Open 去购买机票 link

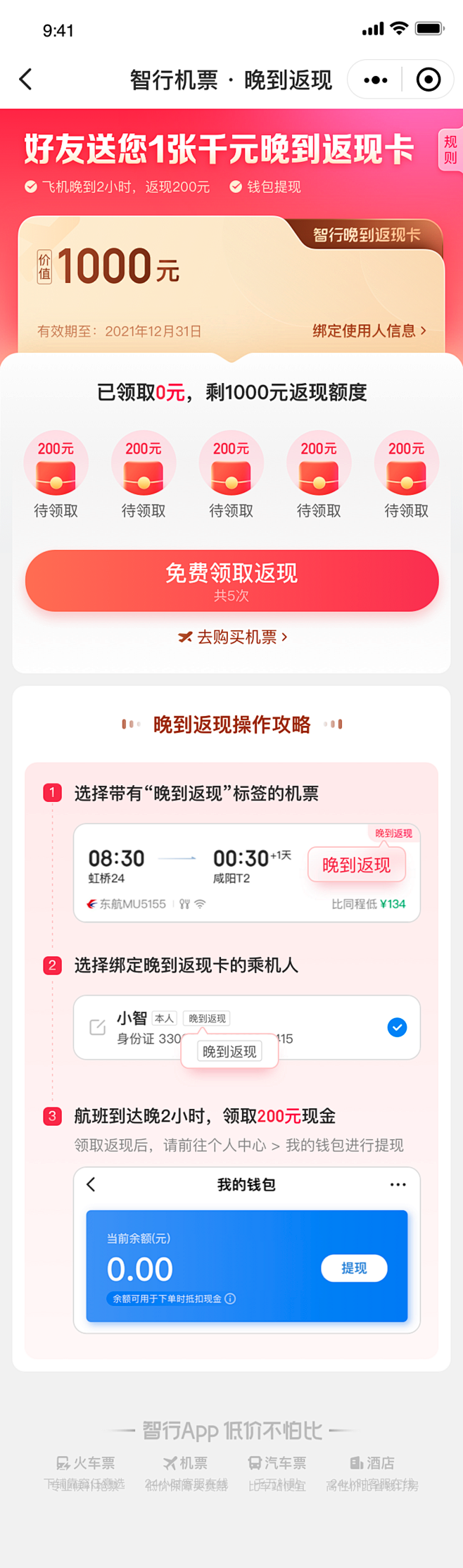232,636
